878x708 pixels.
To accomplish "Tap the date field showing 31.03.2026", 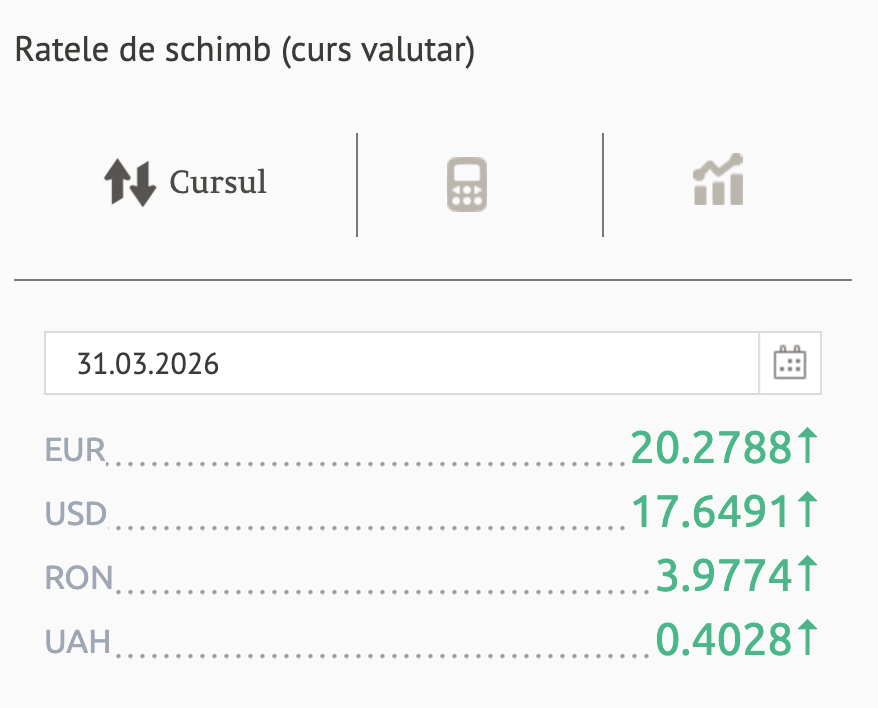I will tap(402, 363).
